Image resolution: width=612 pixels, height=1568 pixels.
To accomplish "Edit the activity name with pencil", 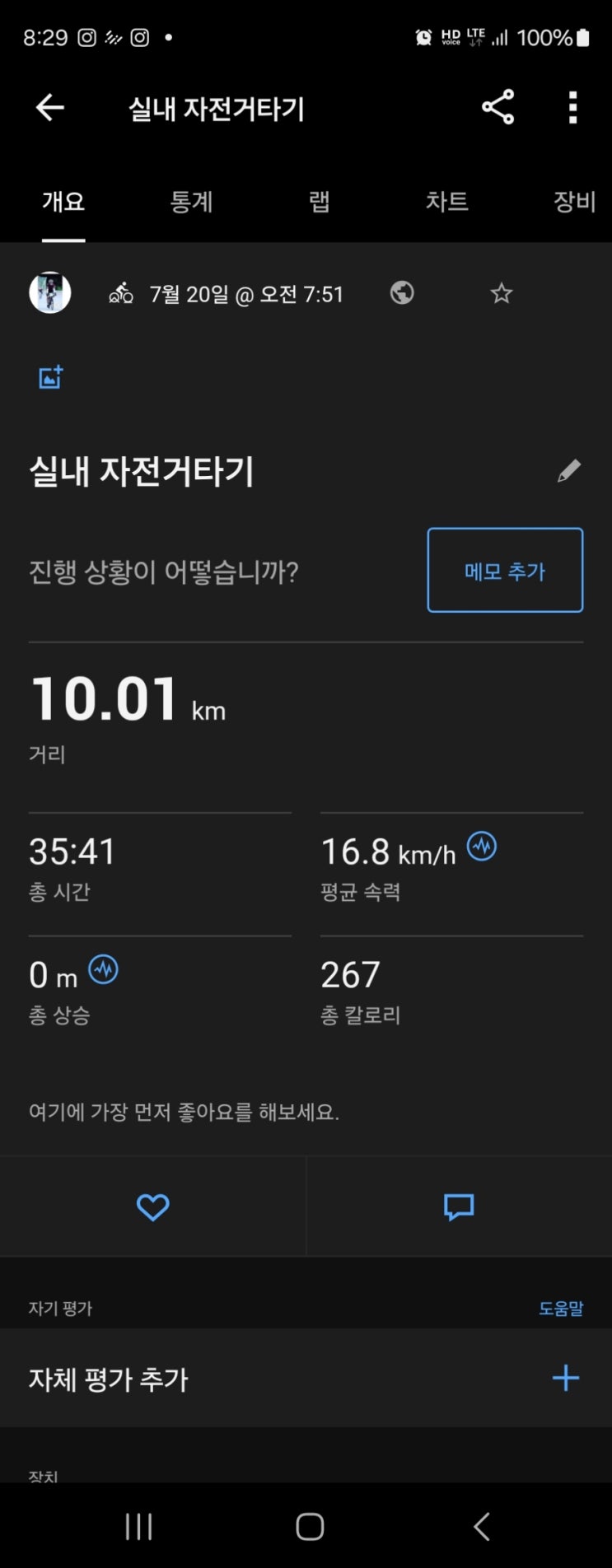I will click(568, 471).
